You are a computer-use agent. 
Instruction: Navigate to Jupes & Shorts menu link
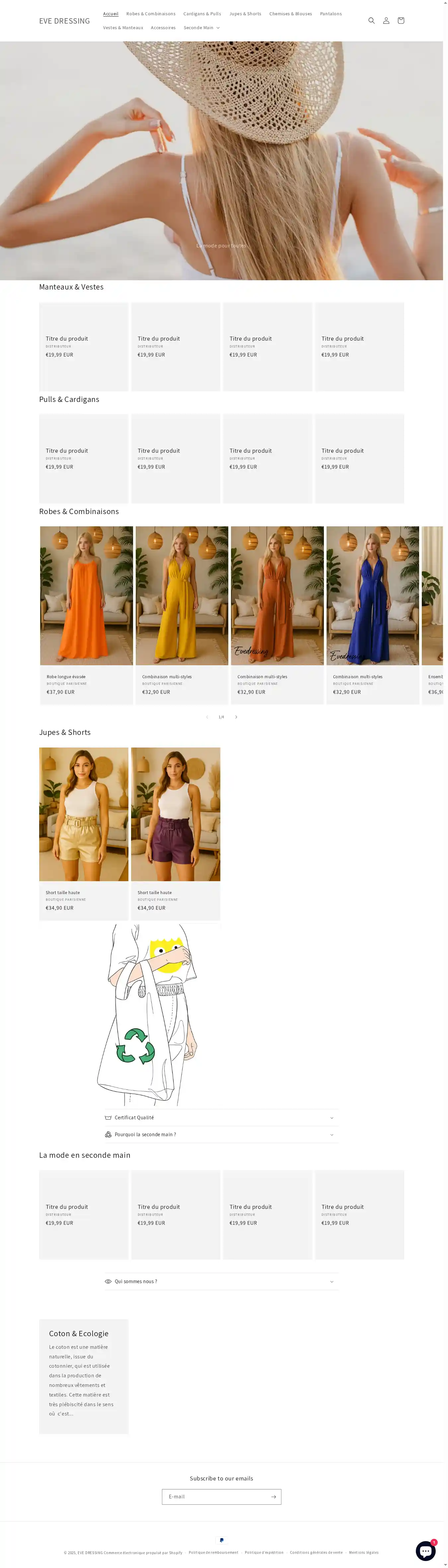(x=245, y=14)
